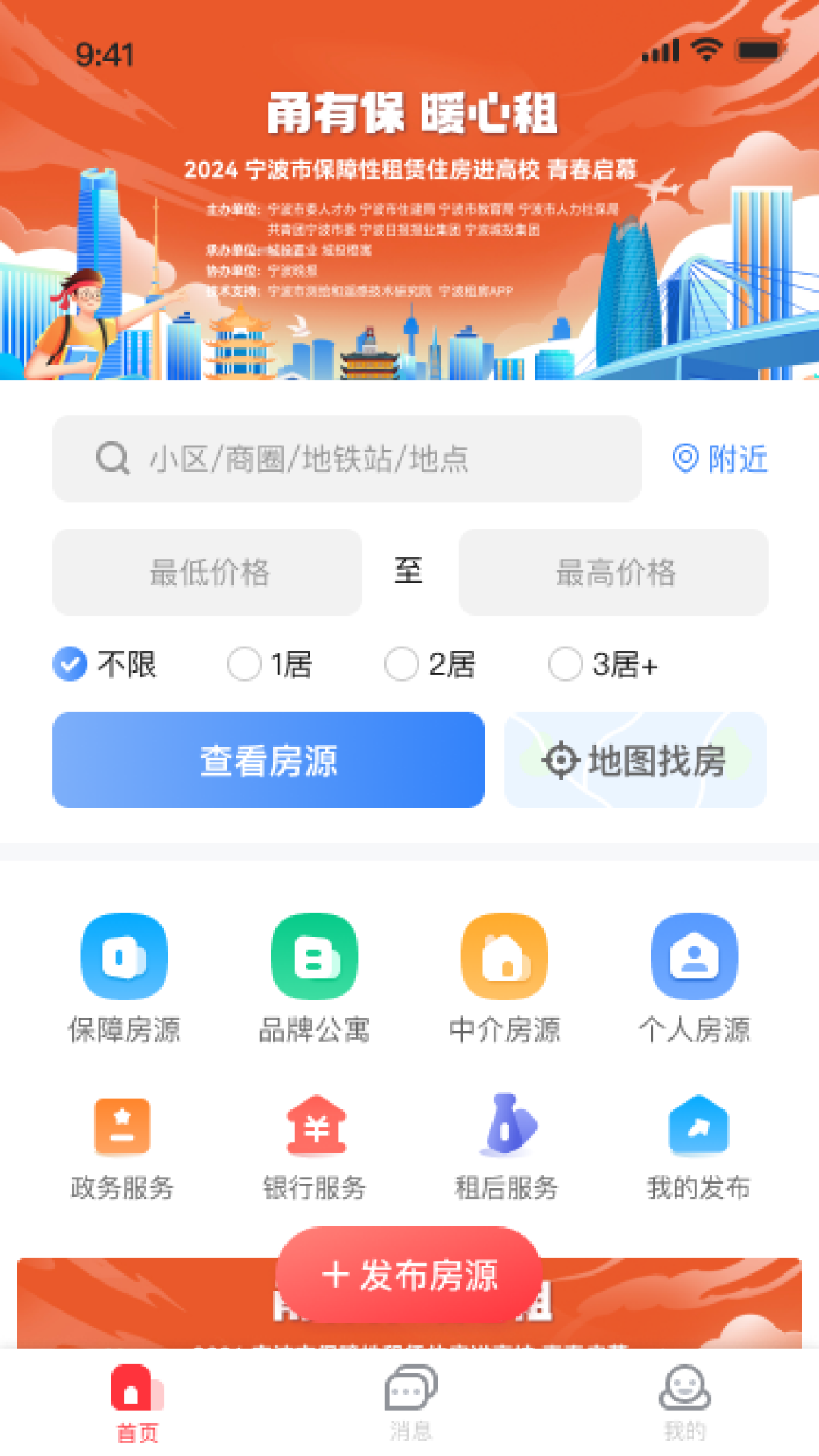Open the 保障房源 category
The image size is (819, 1456).
(124, 977)
